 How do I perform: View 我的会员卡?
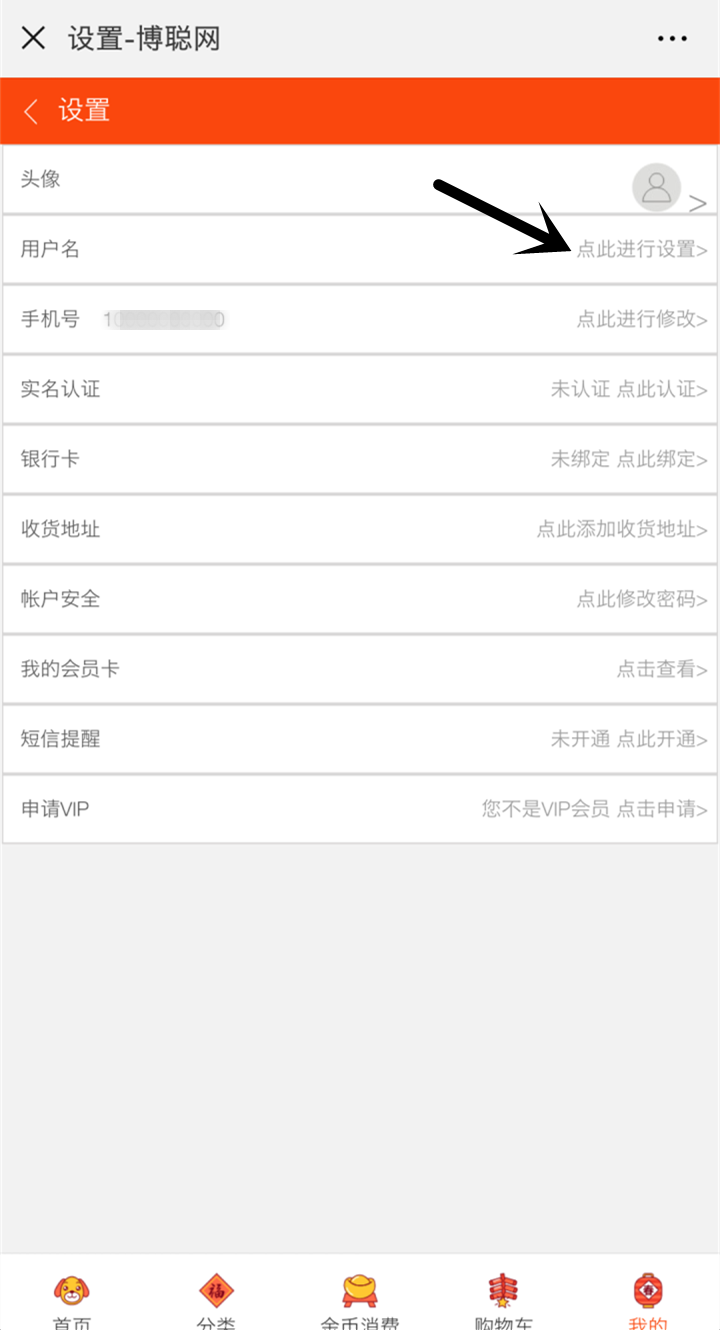(x=360, y=669)
